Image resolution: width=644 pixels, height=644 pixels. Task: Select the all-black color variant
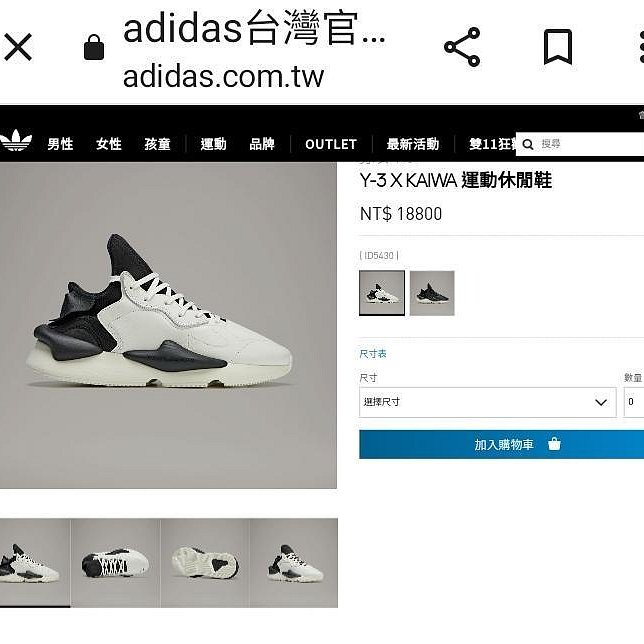click(432, 293)
